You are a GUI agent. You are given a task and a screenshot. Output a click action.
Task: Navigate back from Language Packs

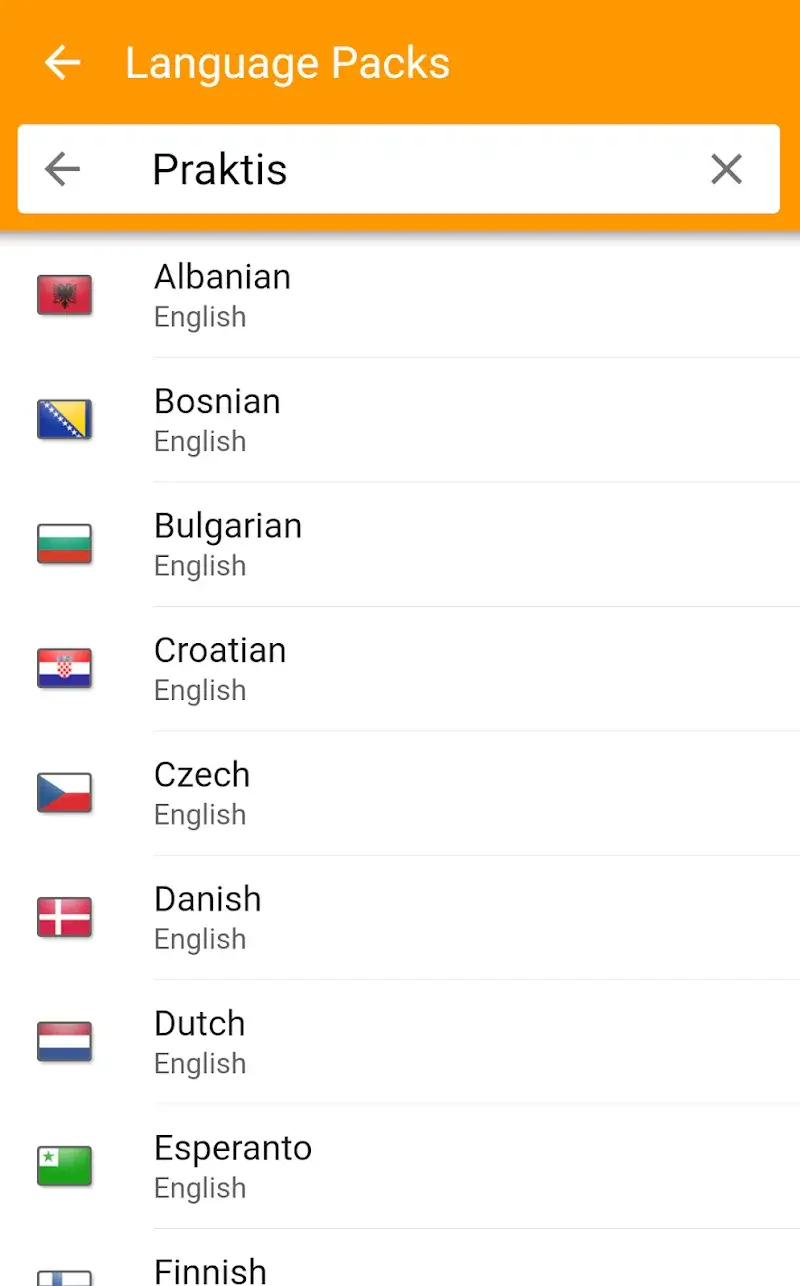coord(62,62)
